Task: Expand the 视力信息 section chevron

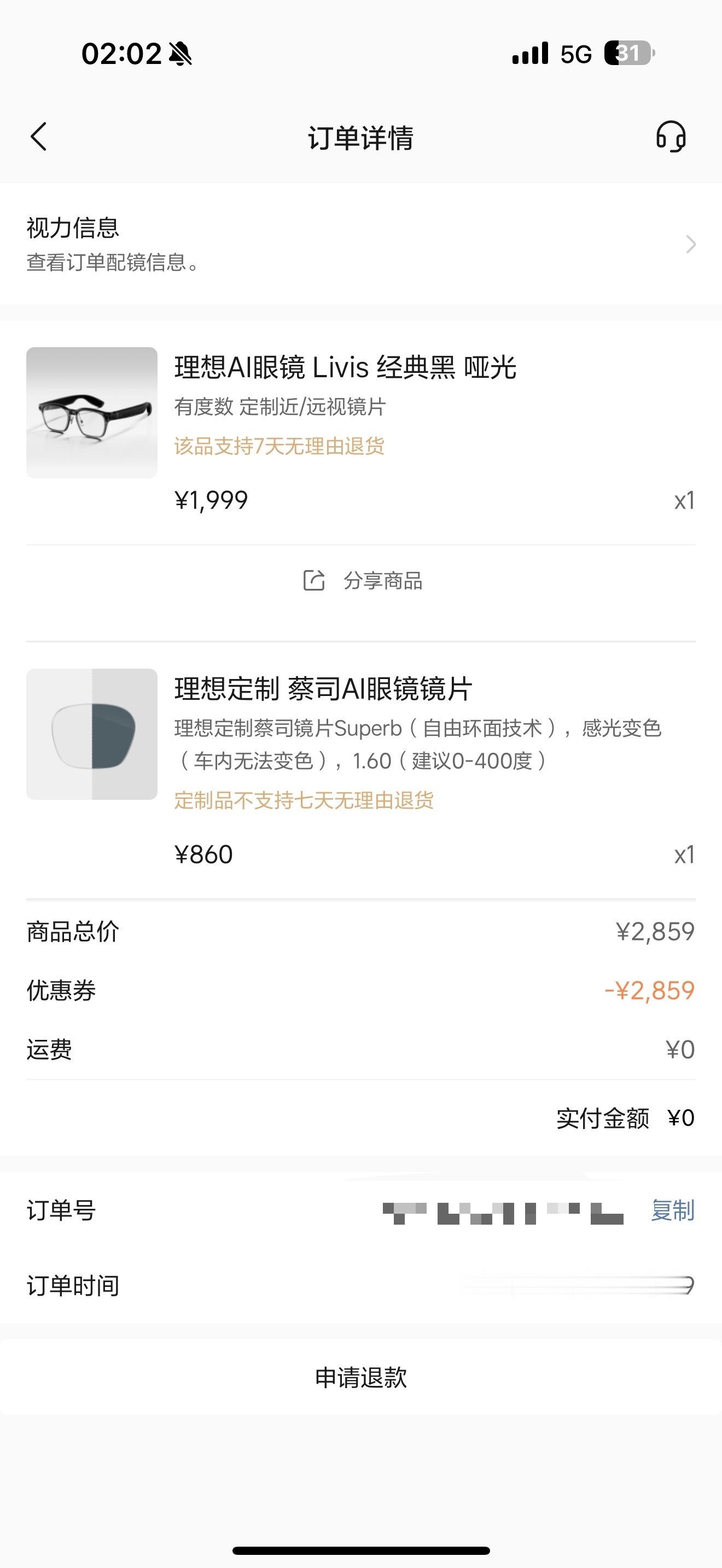Action: 690,244
